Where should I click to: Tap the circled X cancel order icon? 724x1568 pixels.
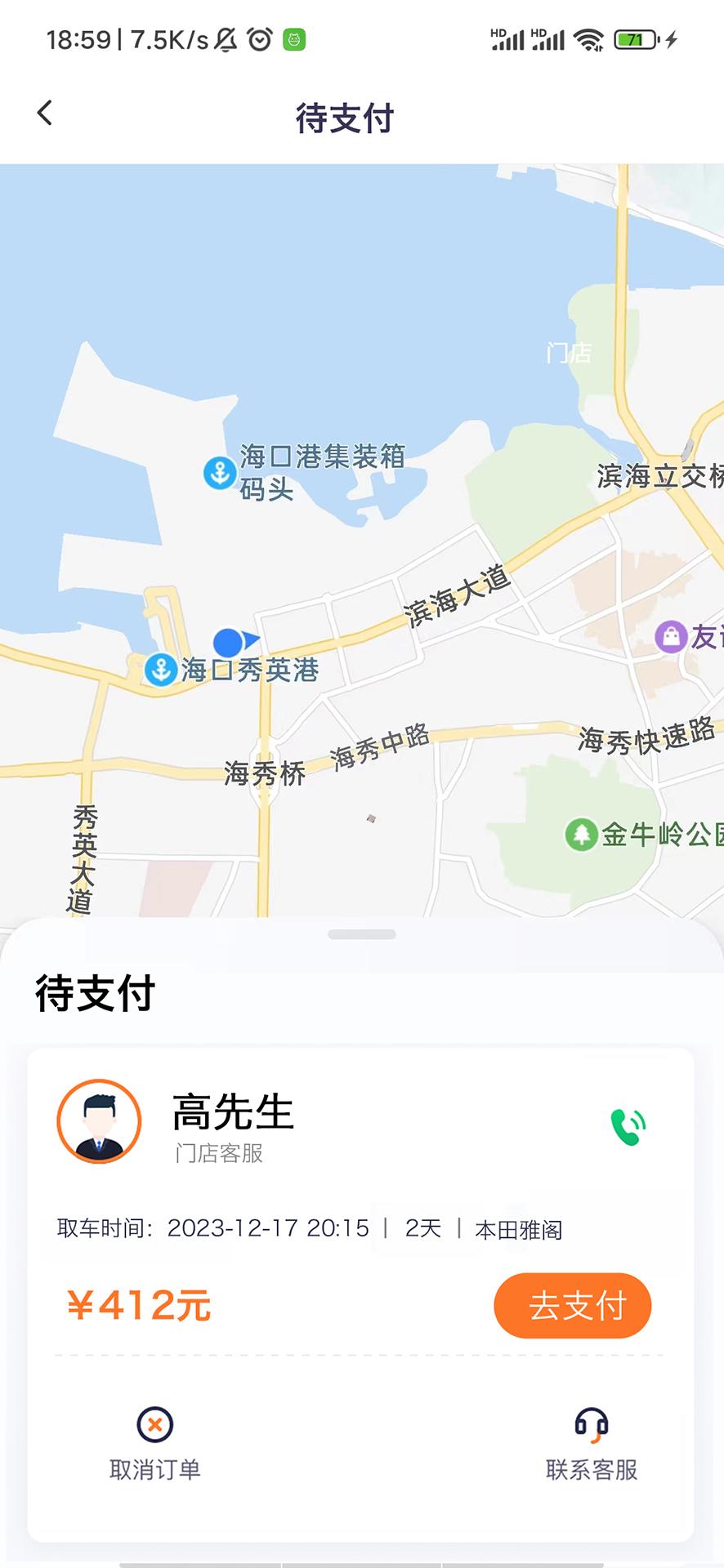(156, 1423)
